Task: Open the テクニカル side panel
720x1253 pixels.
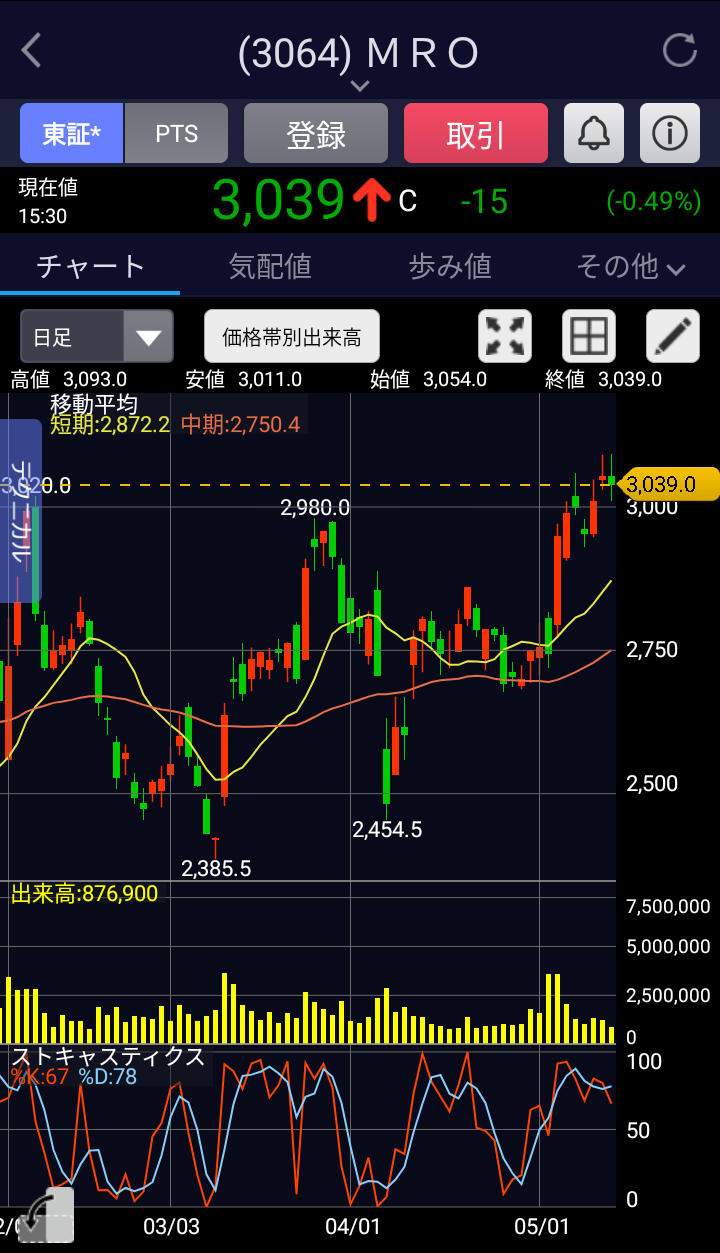Action: pos(20,510)
